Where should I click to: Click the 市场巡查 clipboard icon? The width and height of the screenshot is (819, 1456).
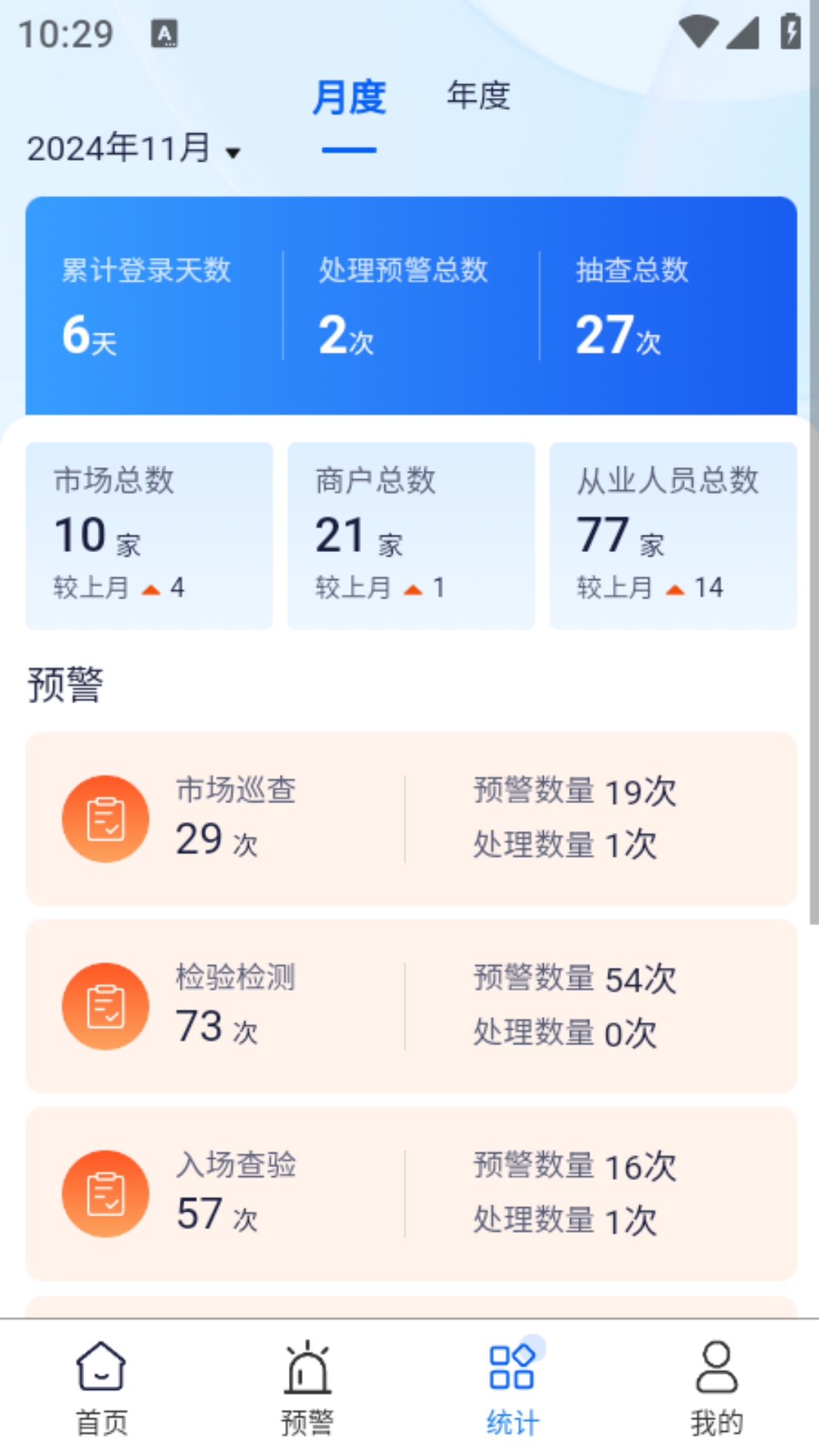tap(105, 817)
